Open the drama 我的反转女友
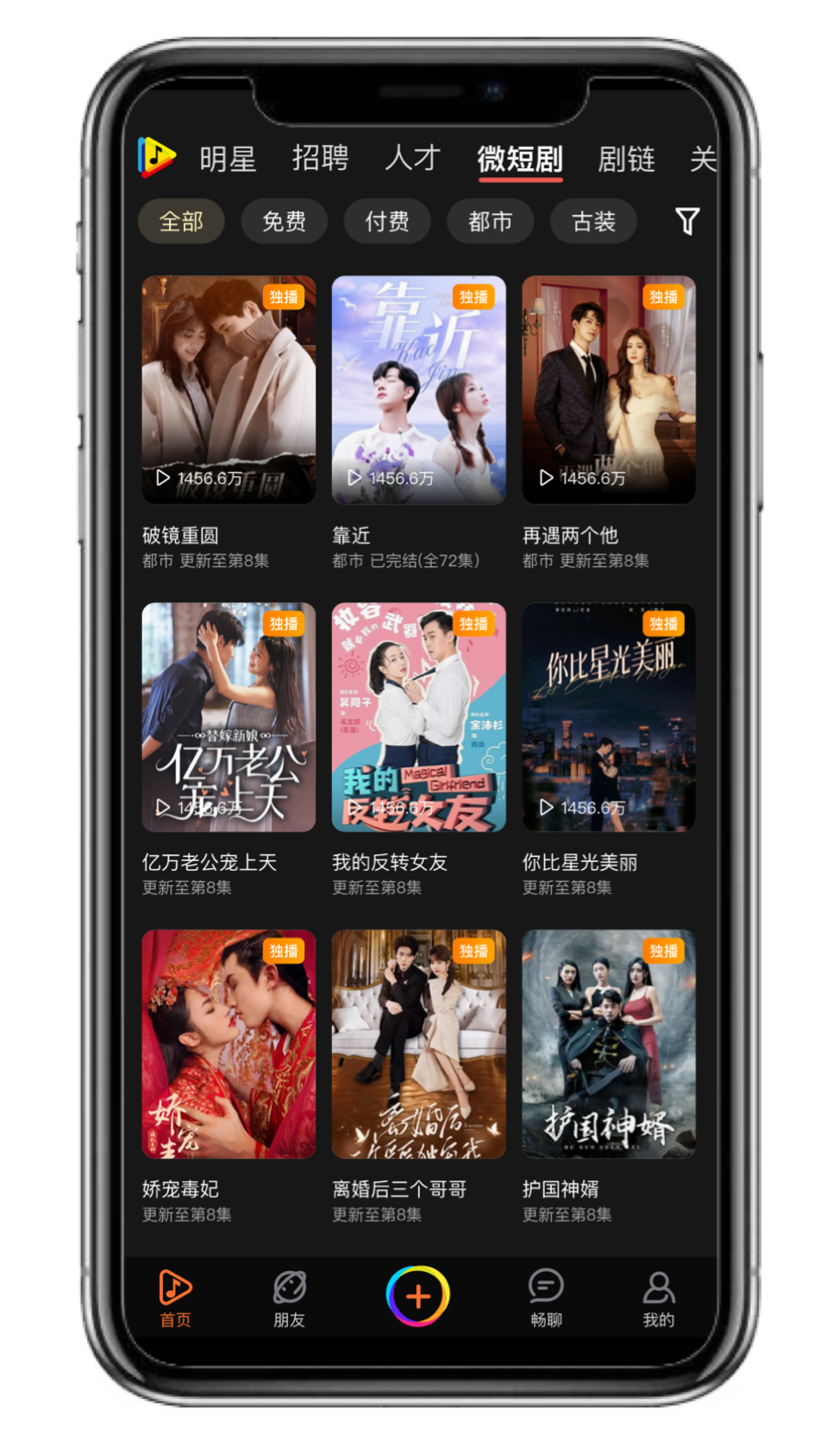The width and height of the screenshot is (840, 1441). click(x=418, y=717)
